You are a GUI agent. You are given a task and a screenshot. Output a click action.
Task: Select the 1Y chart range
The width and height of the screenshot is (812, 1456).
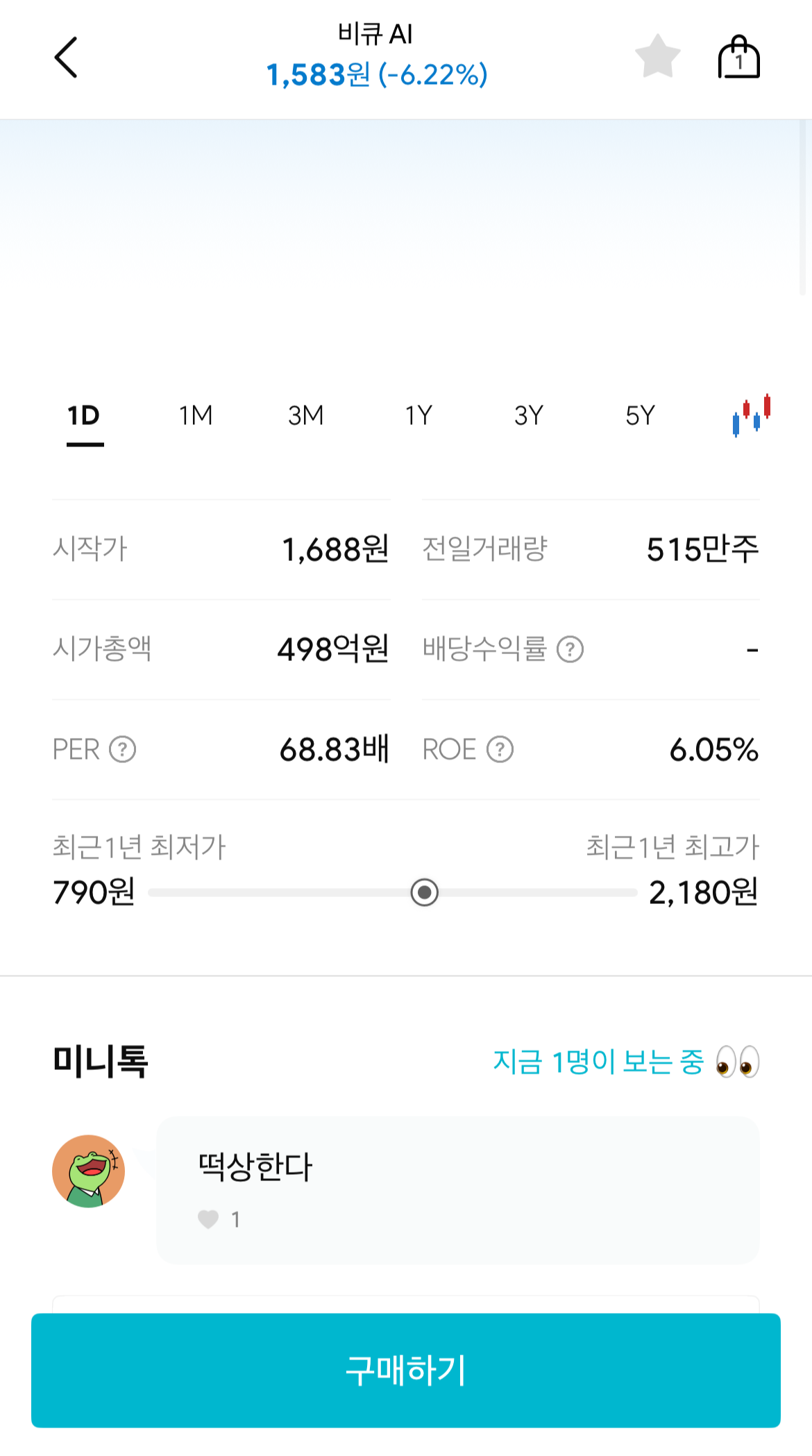pyautogui.click(x=419, y=415)
